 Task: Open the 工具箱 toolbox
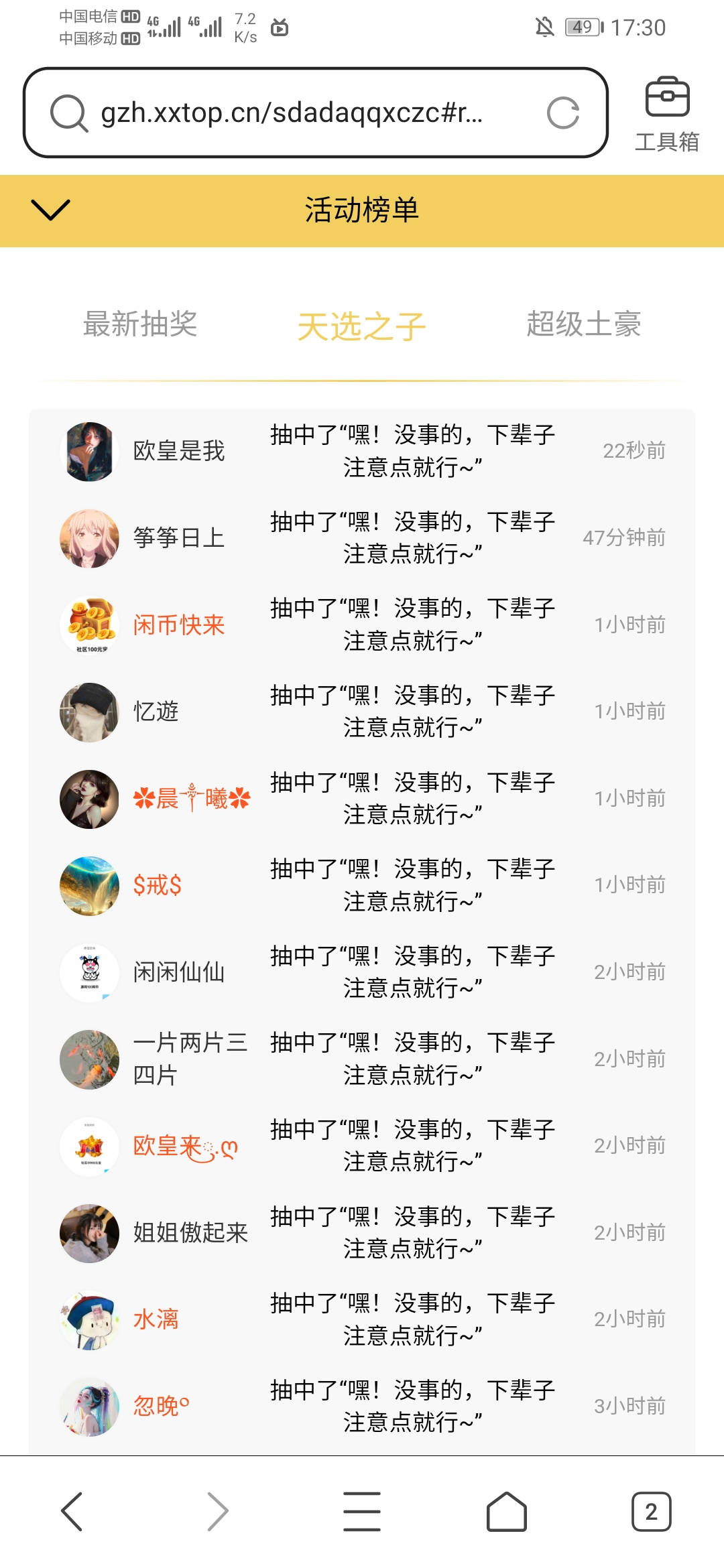click(x=666, y=114)
